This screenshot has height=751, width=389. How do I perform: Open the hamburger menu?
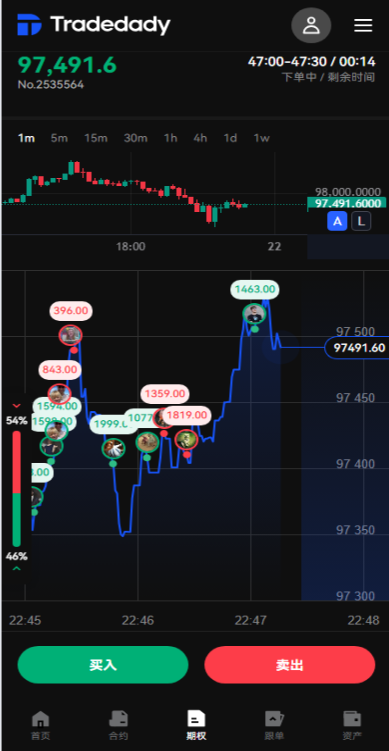pos(363,25)
